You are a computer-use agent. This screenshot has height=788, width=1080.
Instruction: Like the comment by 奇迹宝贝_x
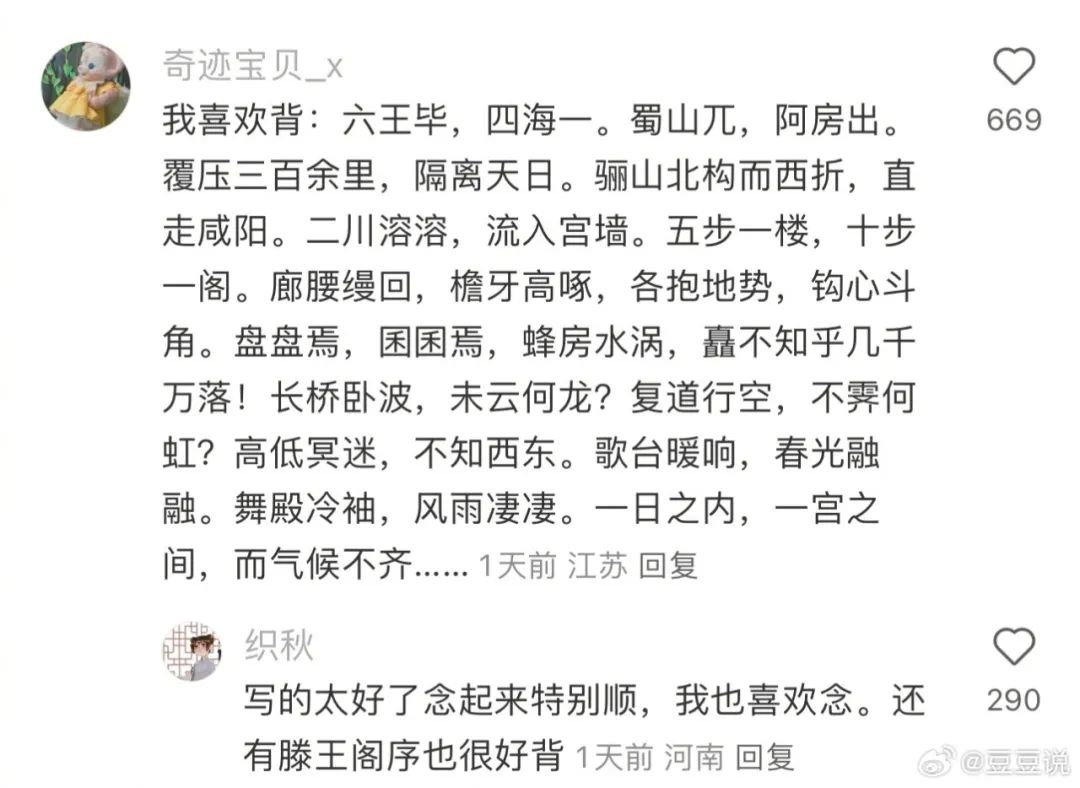[1013, 68]
